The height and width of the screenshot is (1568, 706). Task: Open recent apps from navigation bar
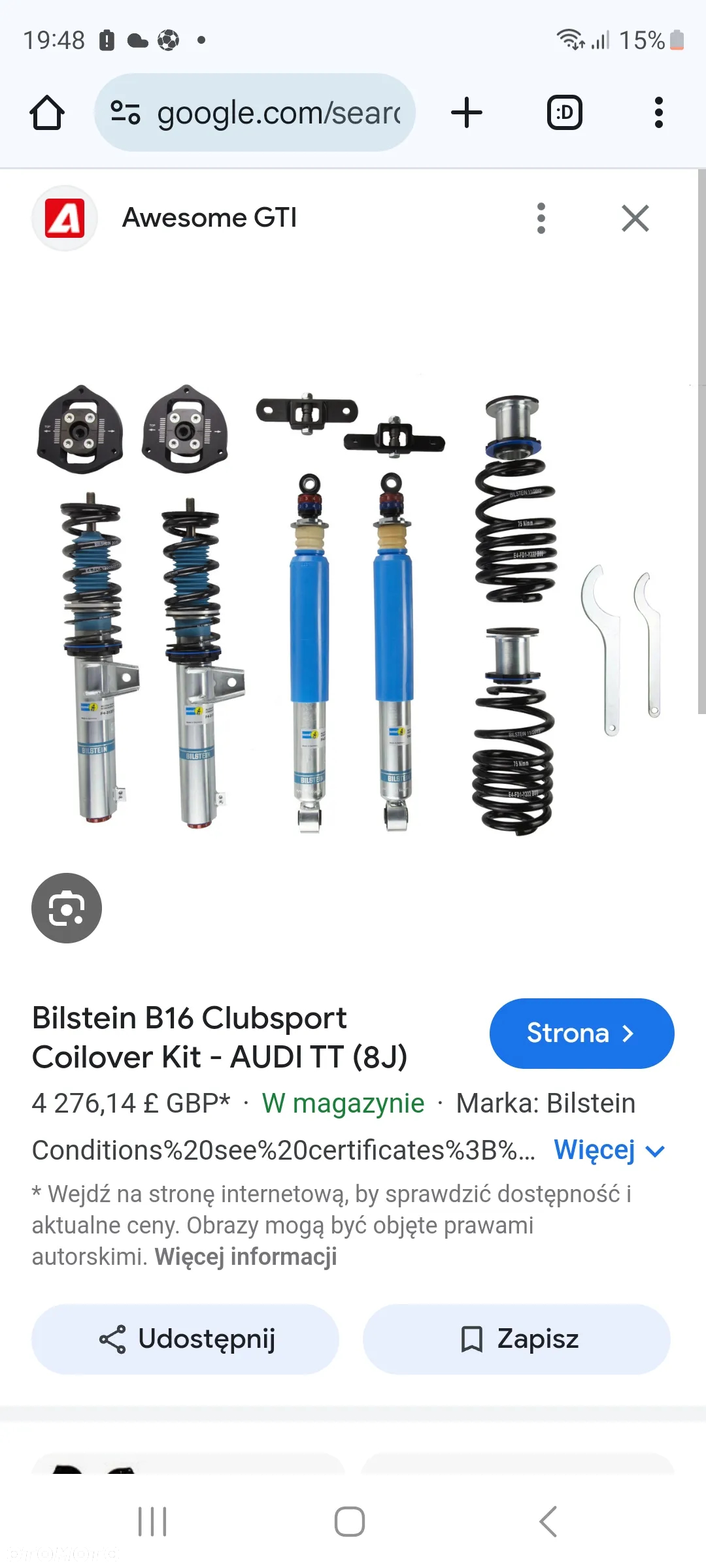[x=152, y=1522]
